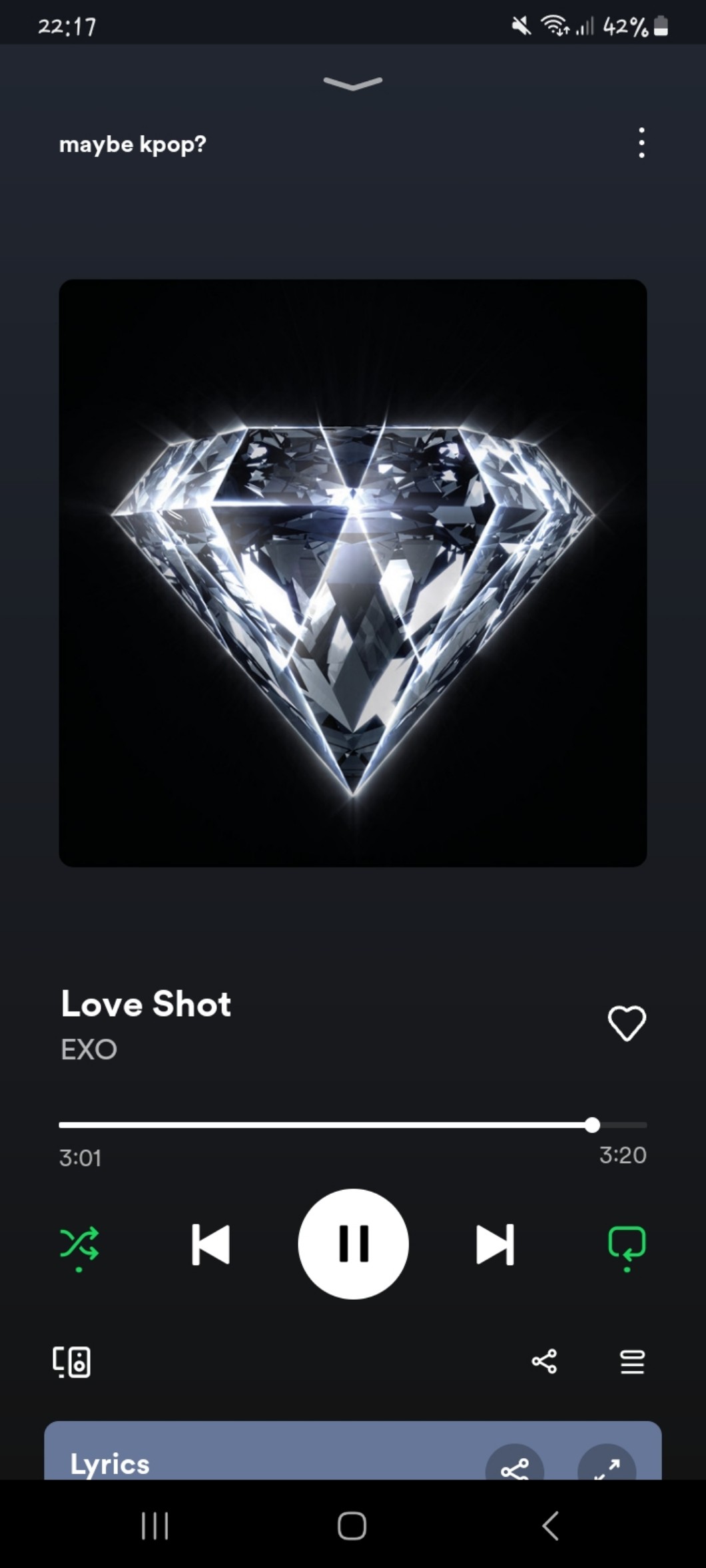This screenshot has height=1568, width=706.
Task: Skip to the next track
Action: click(x=495, y=1244)
